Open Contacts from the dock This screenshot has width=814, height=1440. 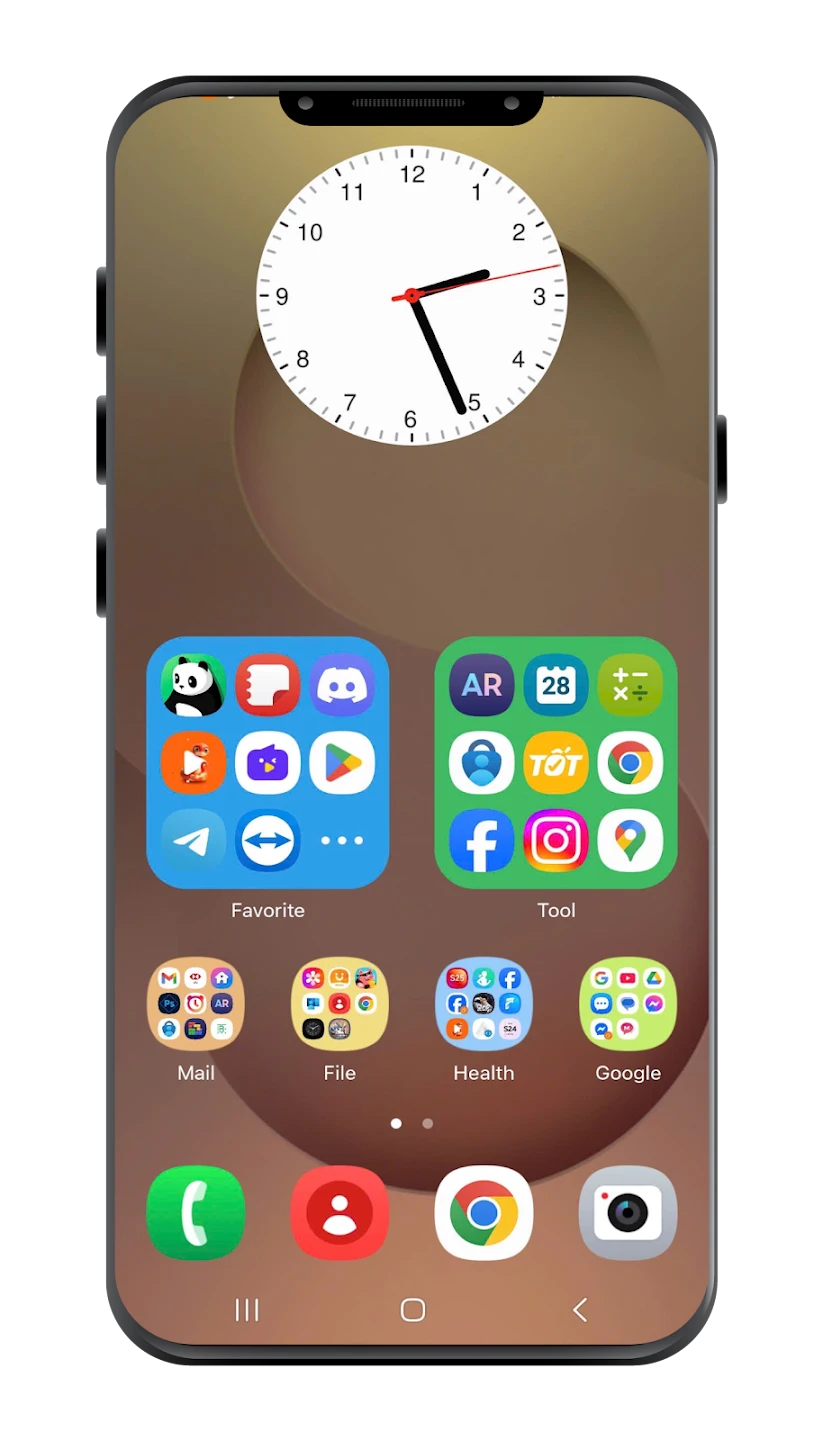340,1213
